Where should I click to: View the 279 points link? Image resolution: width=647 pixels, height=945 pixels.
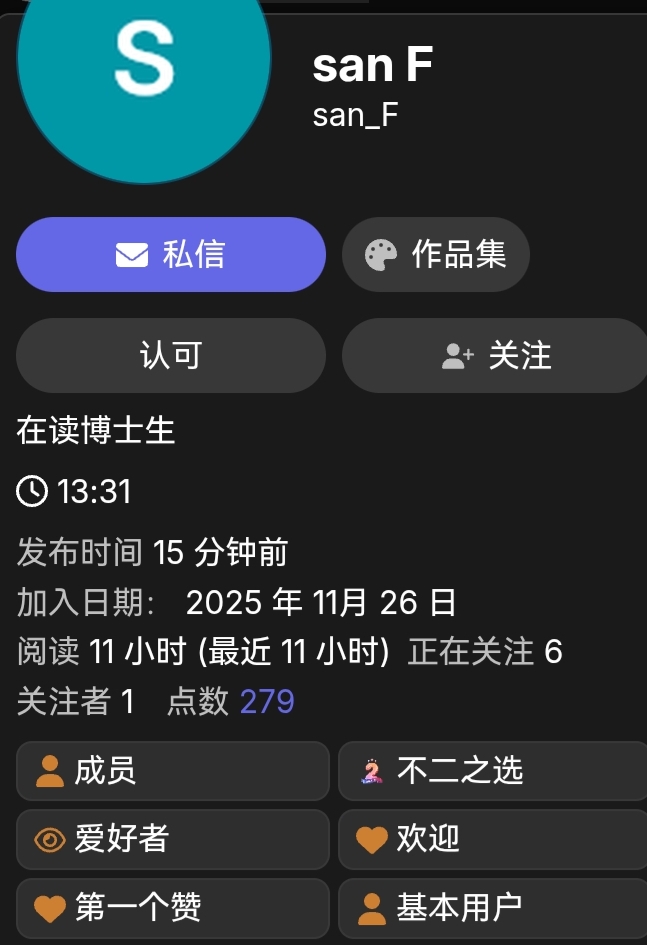coord(267,701)
